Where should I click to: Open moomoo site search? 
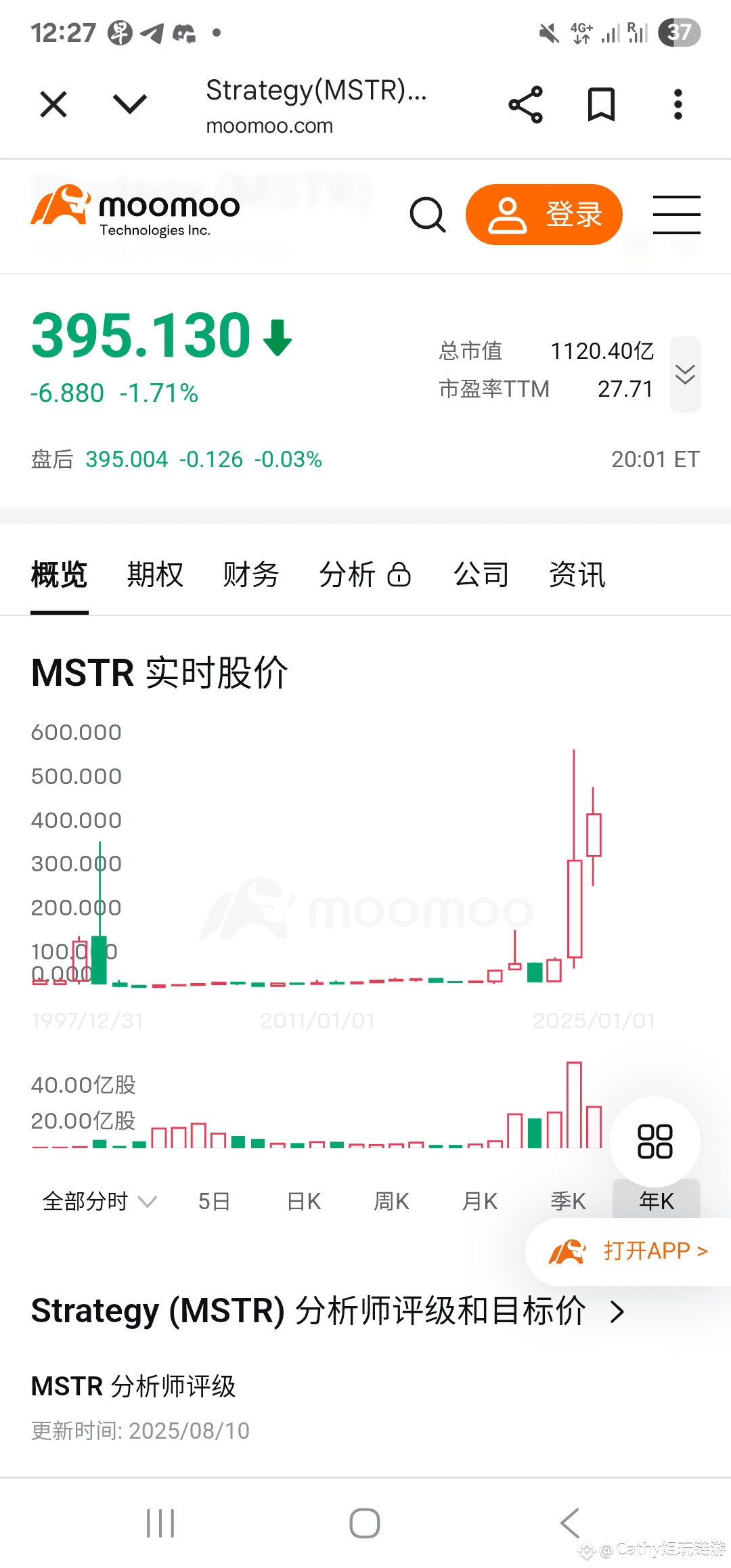click(428, 215)
